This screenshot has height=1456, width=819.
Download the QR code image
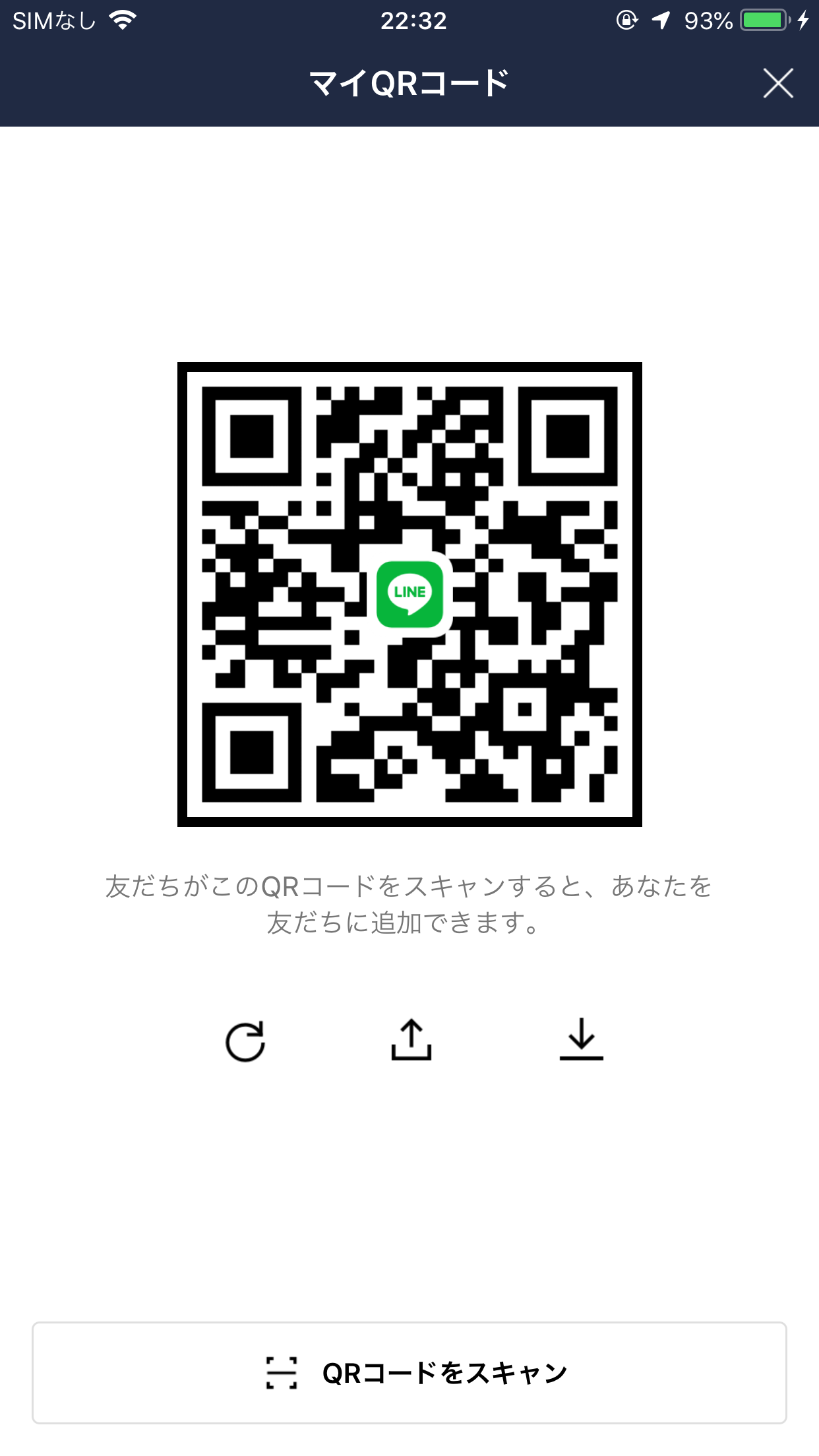pos(581,1040)
